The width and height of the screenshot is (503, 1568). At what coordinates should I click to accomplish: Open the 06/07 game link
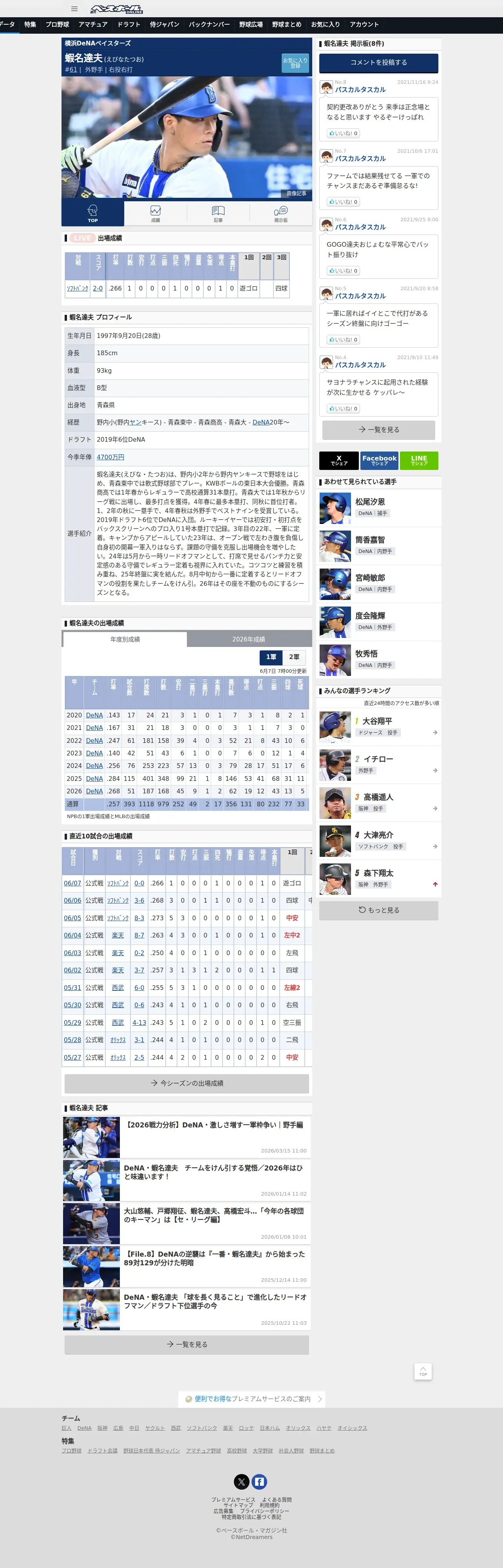(x=72, y=883)
